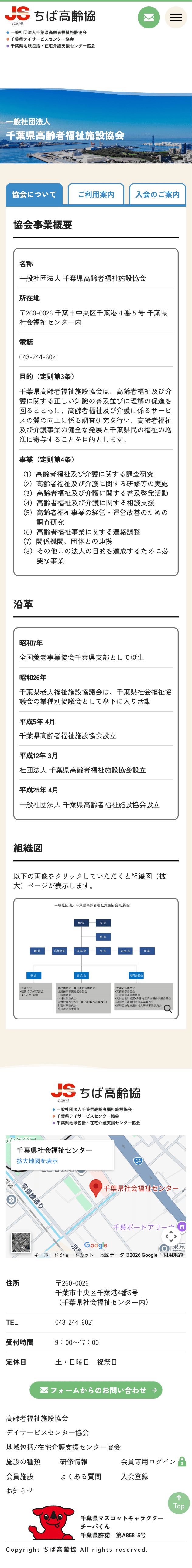The height and width of the screenshot is (1568, 192).
Task: Enlarge the organization chart image
Action: [x=96, y=958]
